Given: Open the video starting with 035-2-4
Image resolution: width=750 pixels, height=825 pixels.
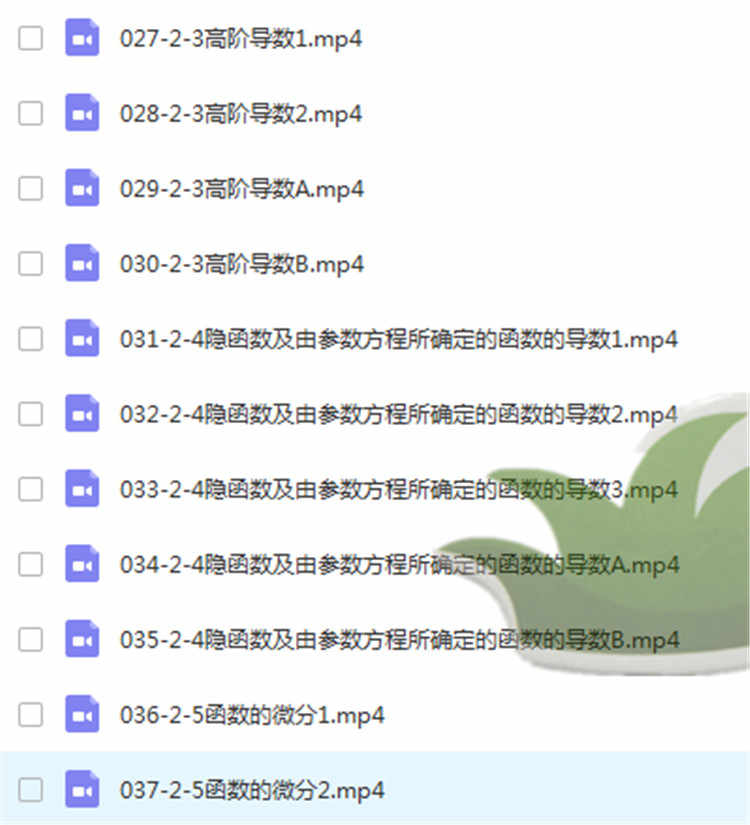Looking at the screenshot, I should tap(398, 639).
